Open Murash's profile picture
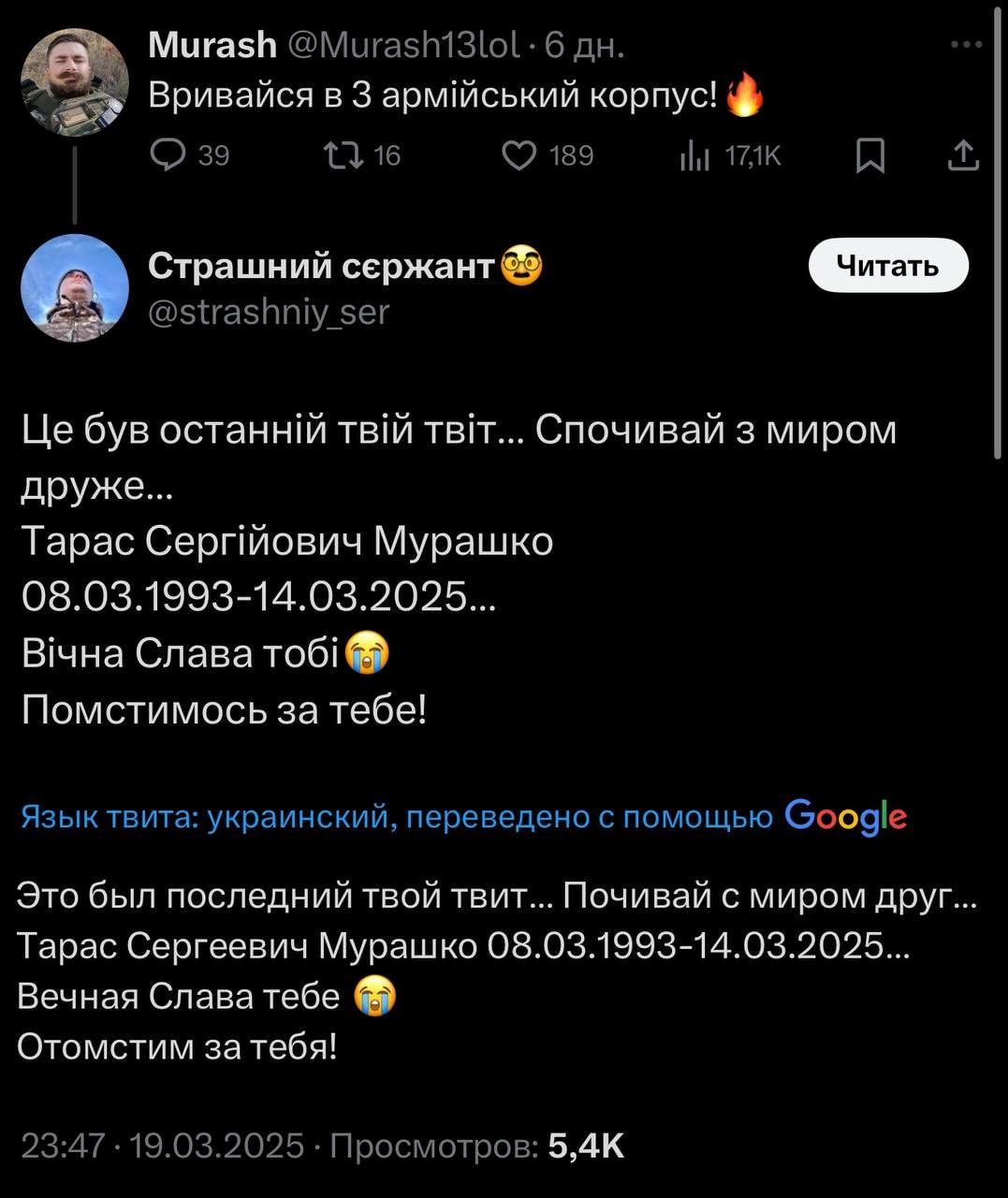This screenshot has height=1198, width=1008. click(75, 82)
